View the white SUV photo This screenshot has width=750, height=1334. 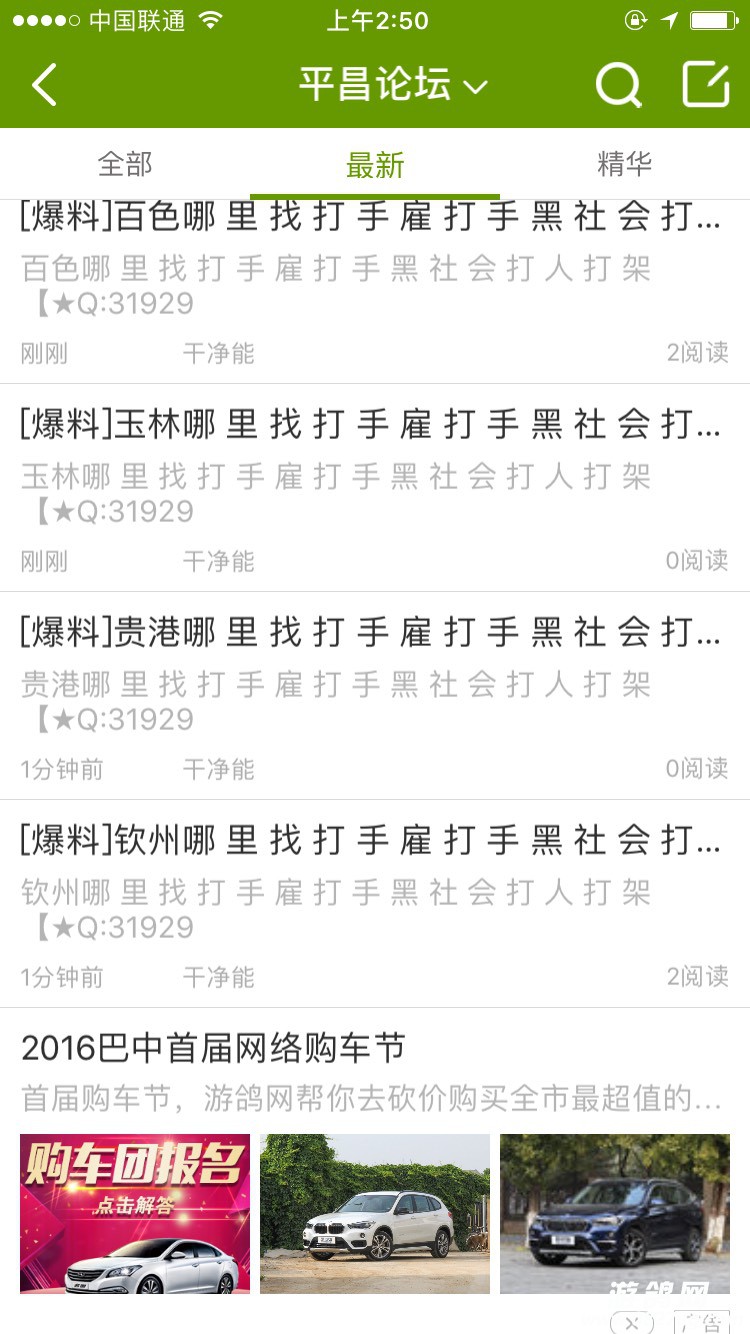click(375, 1214)
